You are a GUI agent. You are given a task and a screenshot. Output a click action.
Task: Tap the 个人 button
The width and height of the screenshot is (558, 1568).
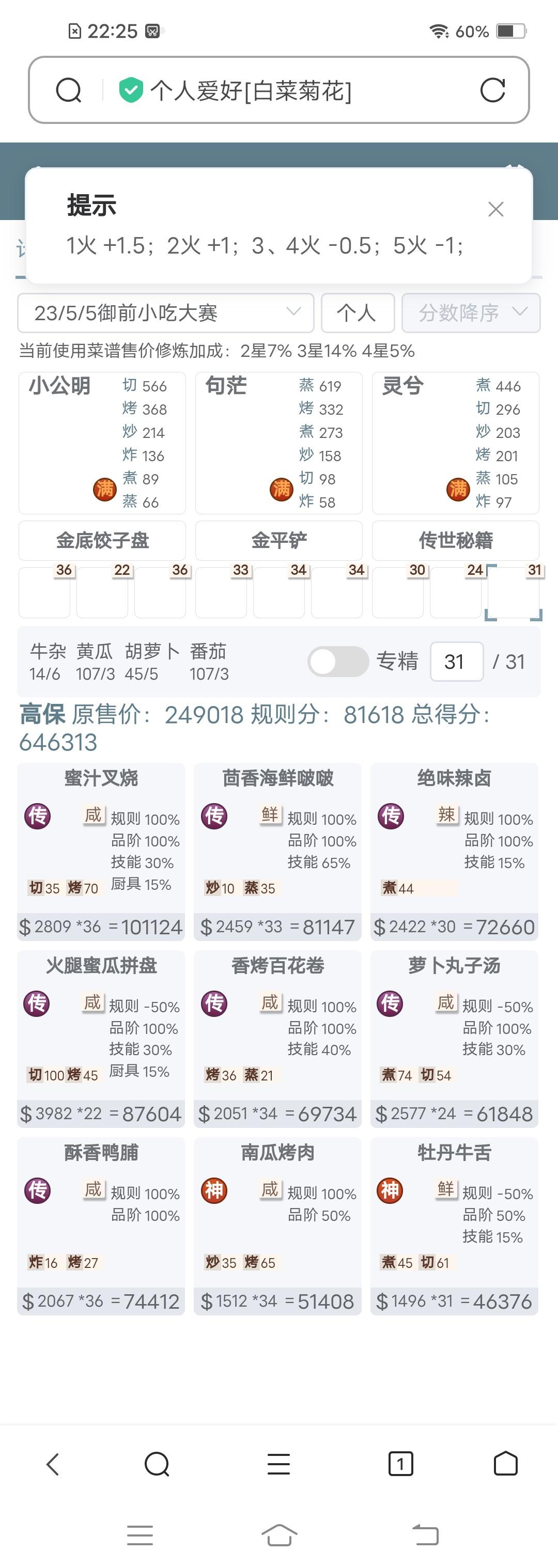pyautogui.click(x=358, y=313)
